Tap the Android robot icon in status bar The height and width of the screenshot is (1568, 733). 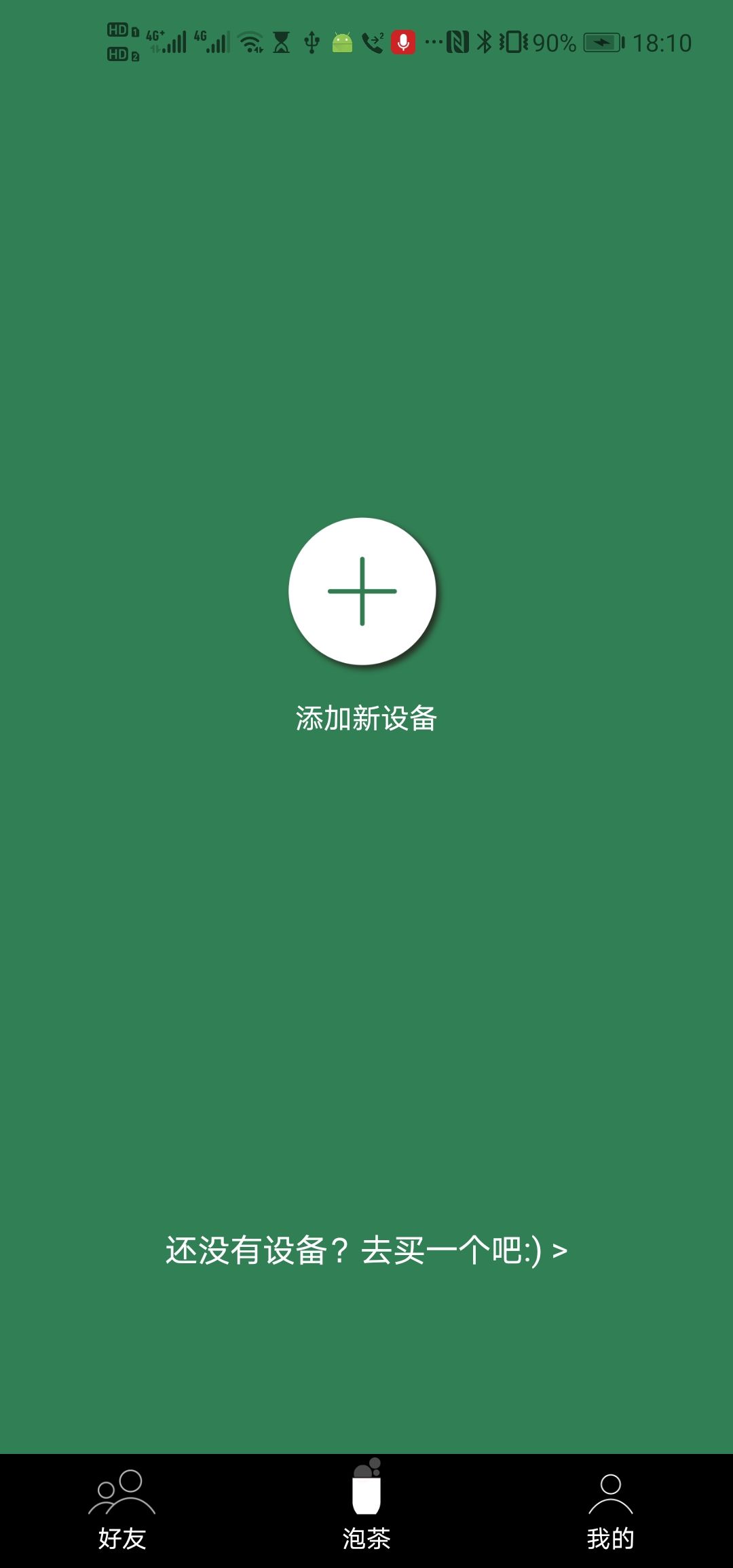click(341, 42)
